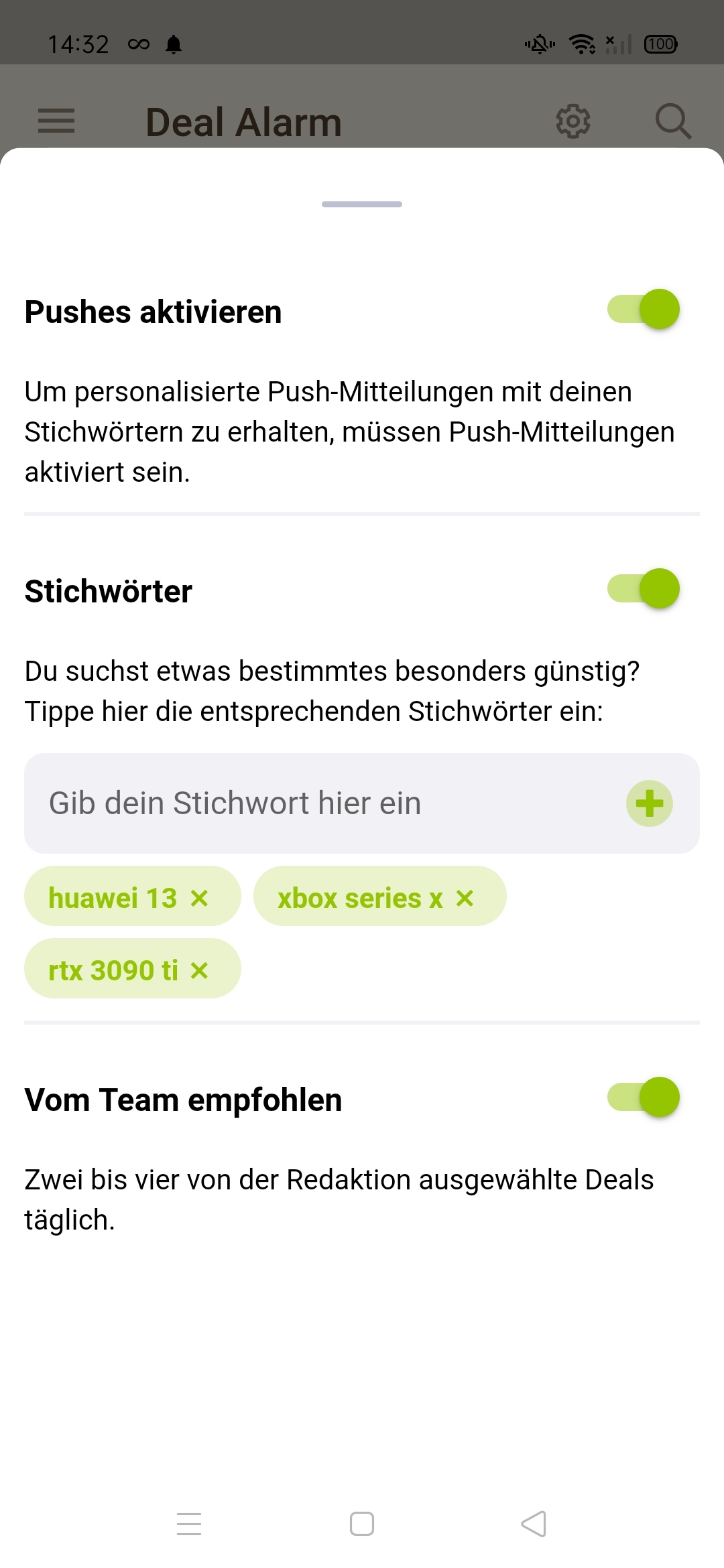Focus the Stichwort input field
Screen dimensions: 724x1568
(322, 803)
